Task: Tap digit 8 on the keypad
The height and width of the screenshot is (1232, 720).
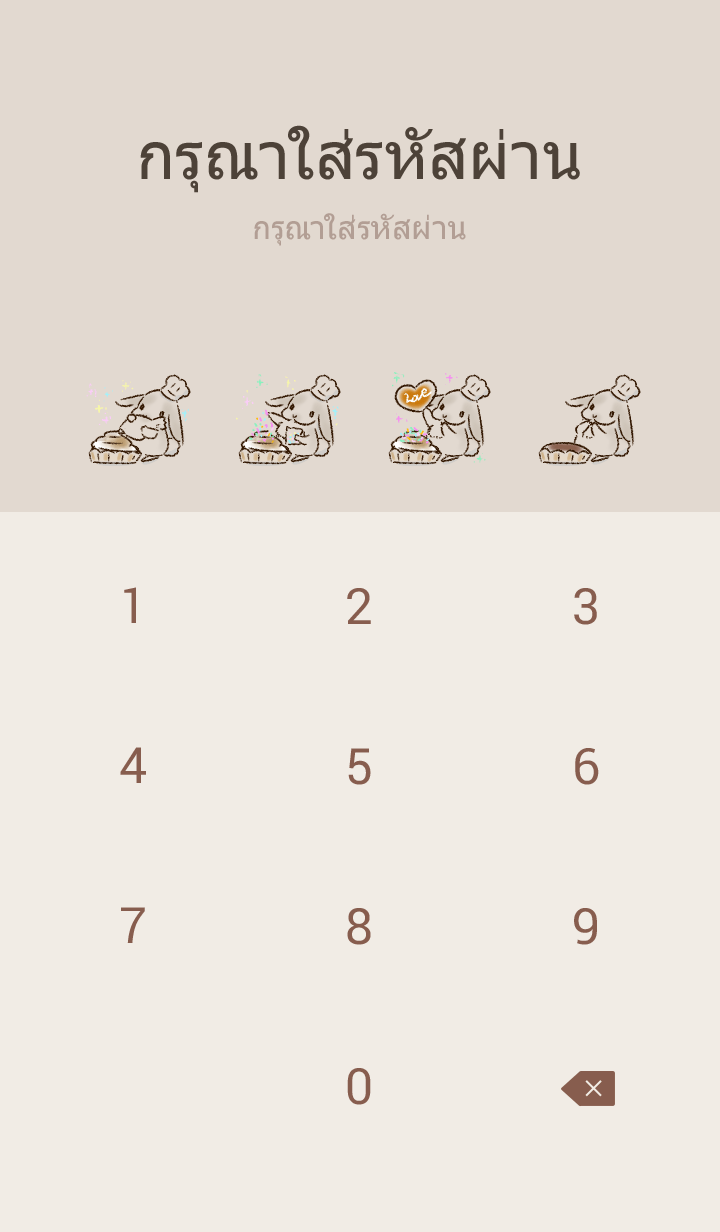Action: click(359, 927)
